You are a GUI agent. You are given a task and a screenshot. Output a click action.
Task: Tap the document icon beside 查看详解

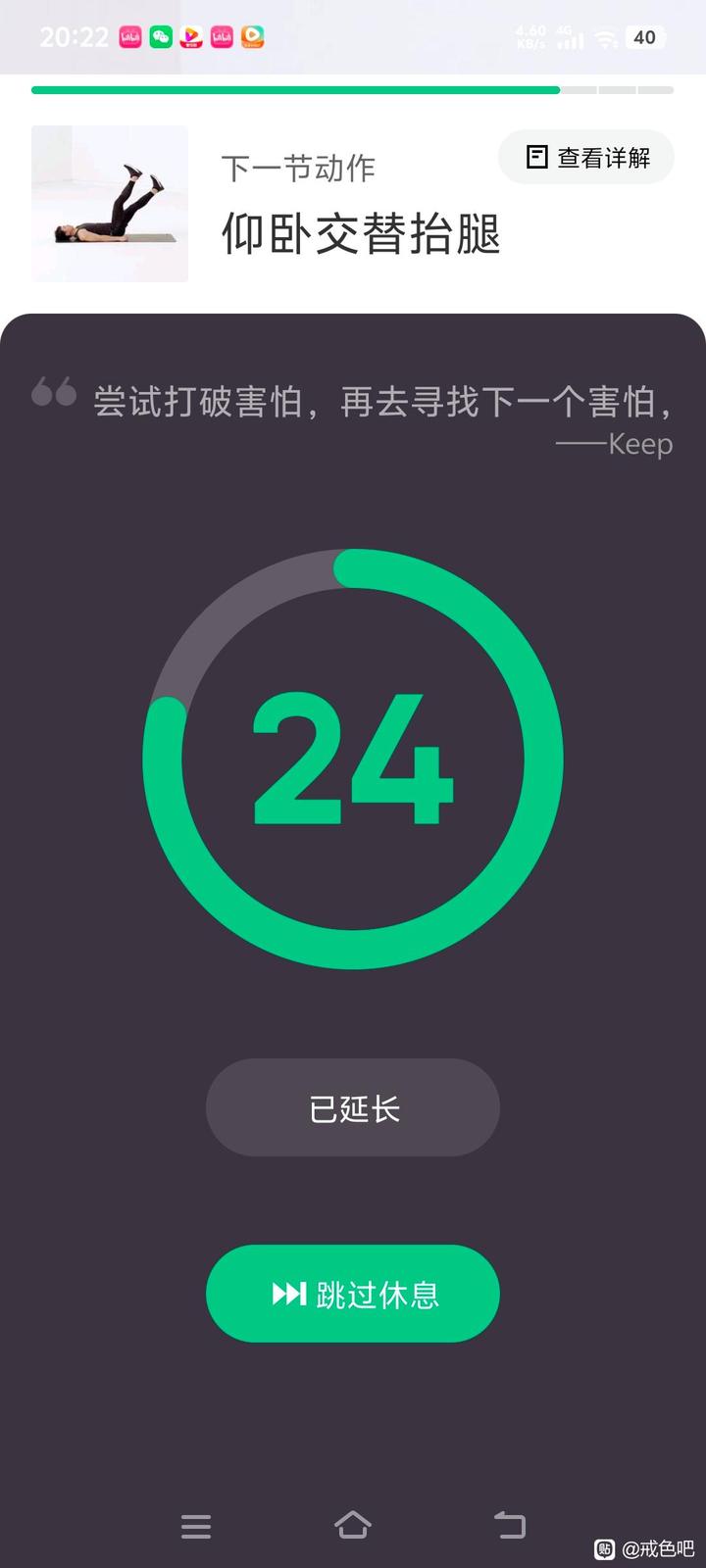535,156
